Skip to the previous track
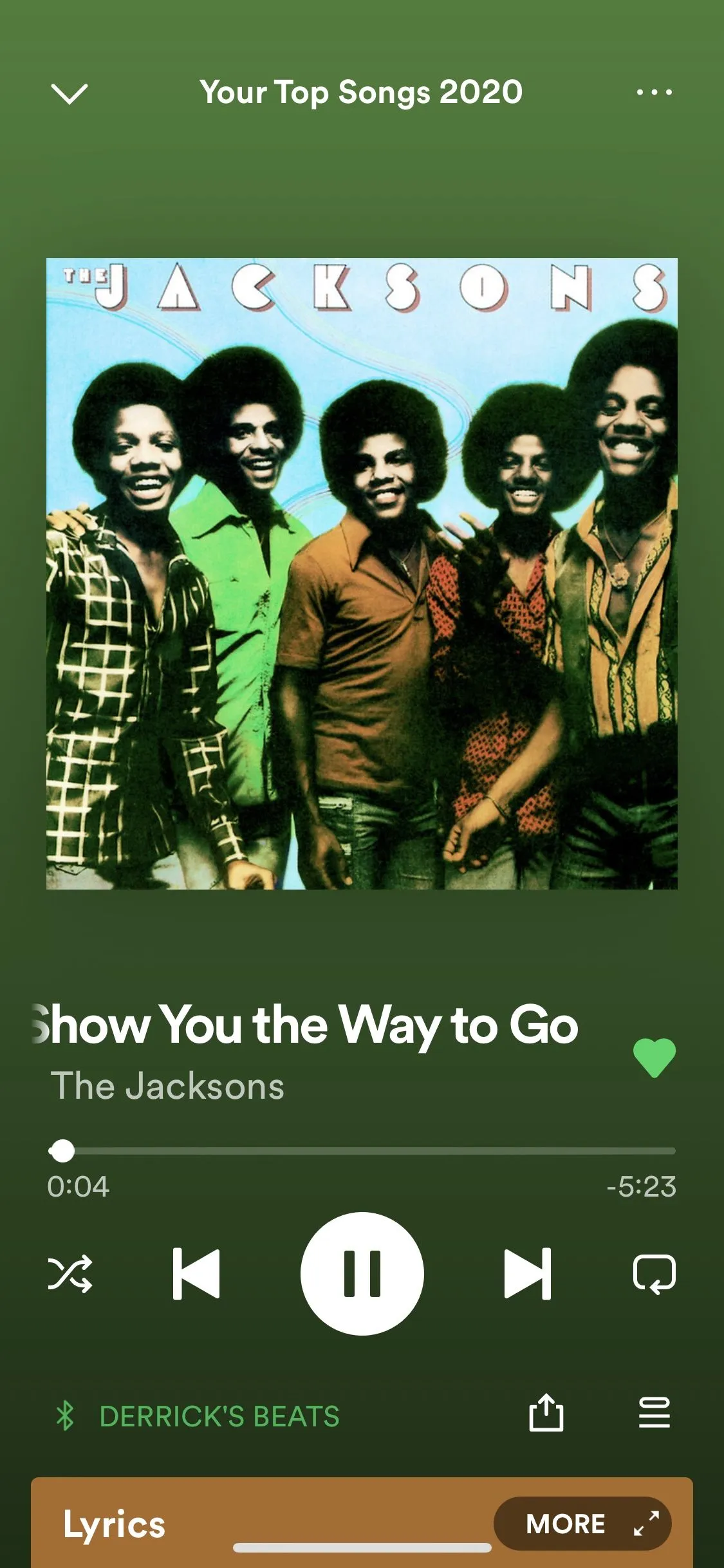Screen dimensions: 724x1568 [196, 1274]
